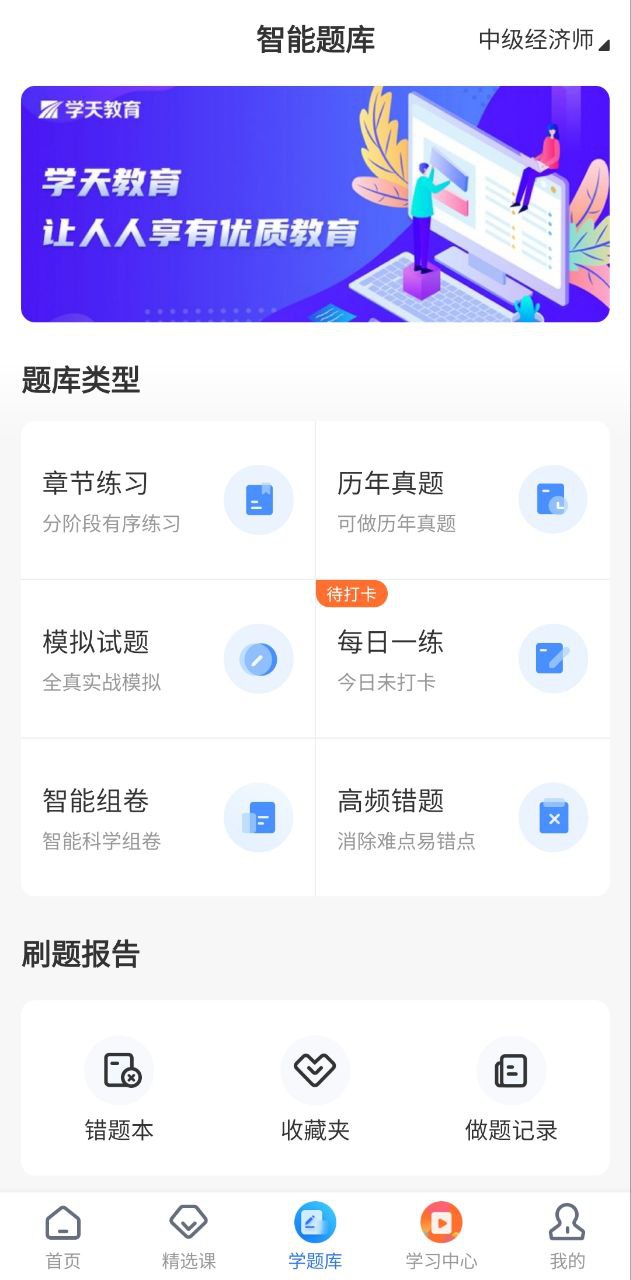Open the 学天教育 promotional banner
Screen dimensions: 631x1280
[x=315, y=204]
